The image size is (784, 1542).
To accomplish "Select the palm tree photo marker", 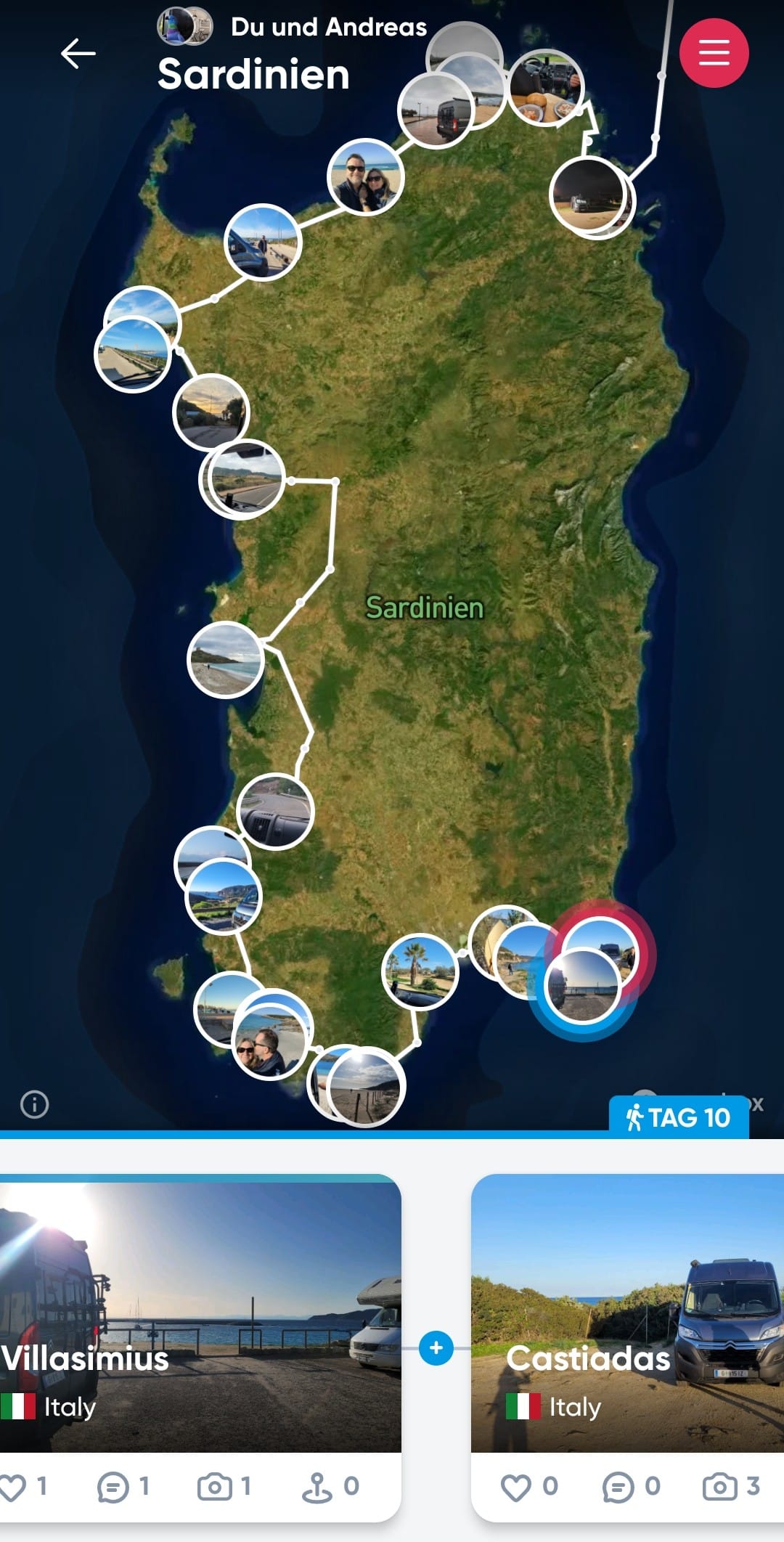I will 419,971.
